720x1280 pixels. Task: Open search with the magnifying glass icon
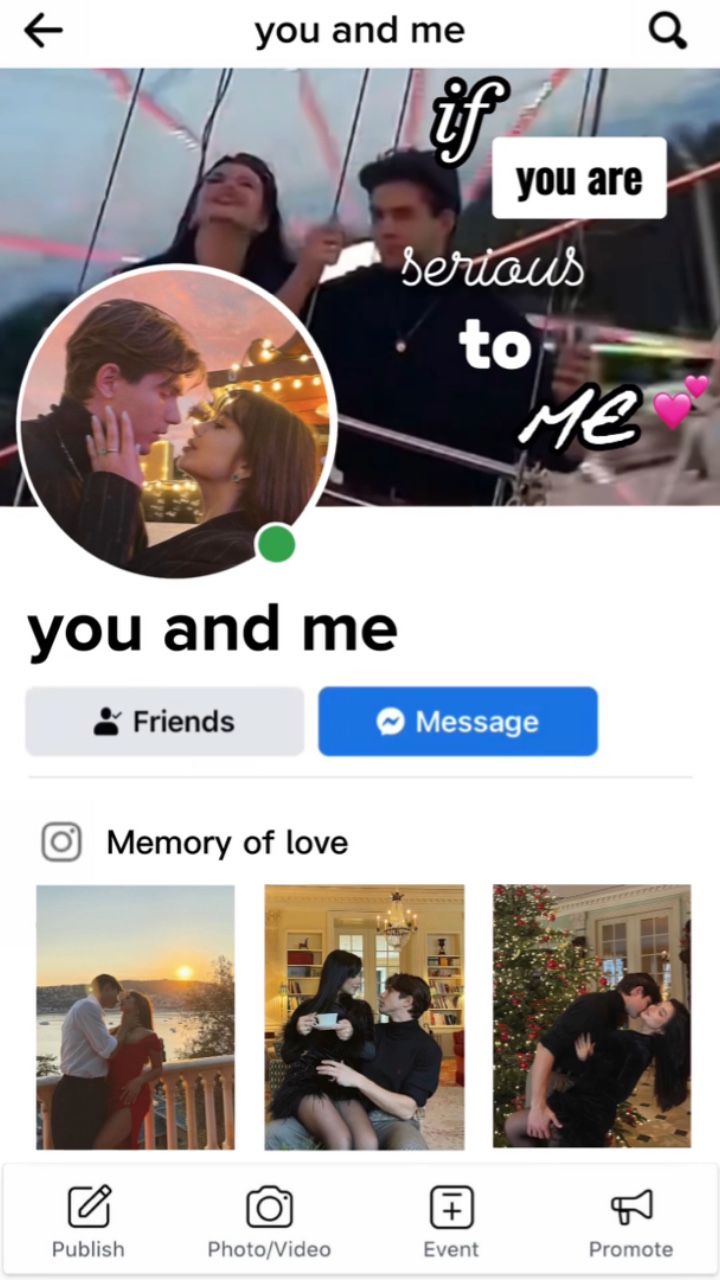click(x=667, y=31)
